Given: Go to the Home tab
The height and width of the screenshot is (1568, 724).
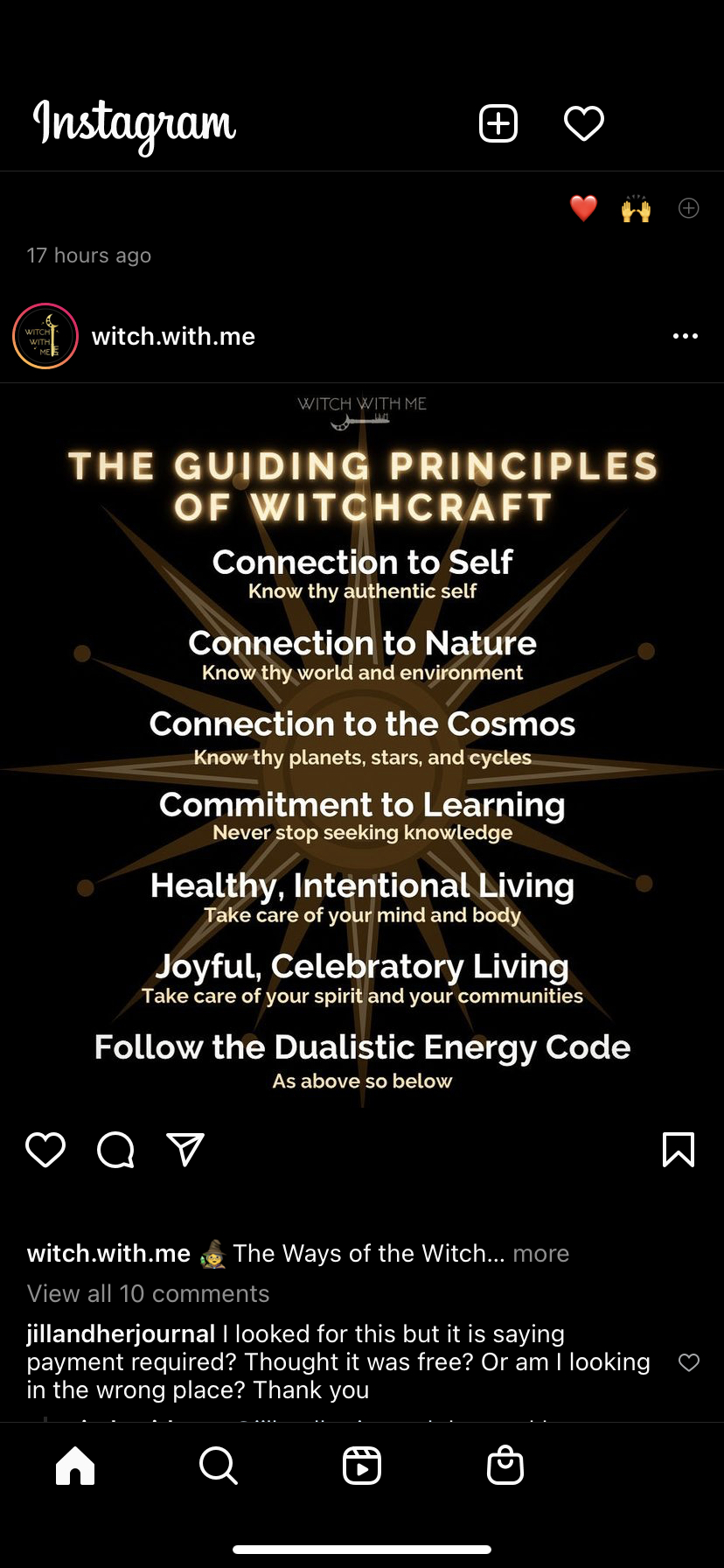Looking at the screenshot, I should pos(75,1465).
